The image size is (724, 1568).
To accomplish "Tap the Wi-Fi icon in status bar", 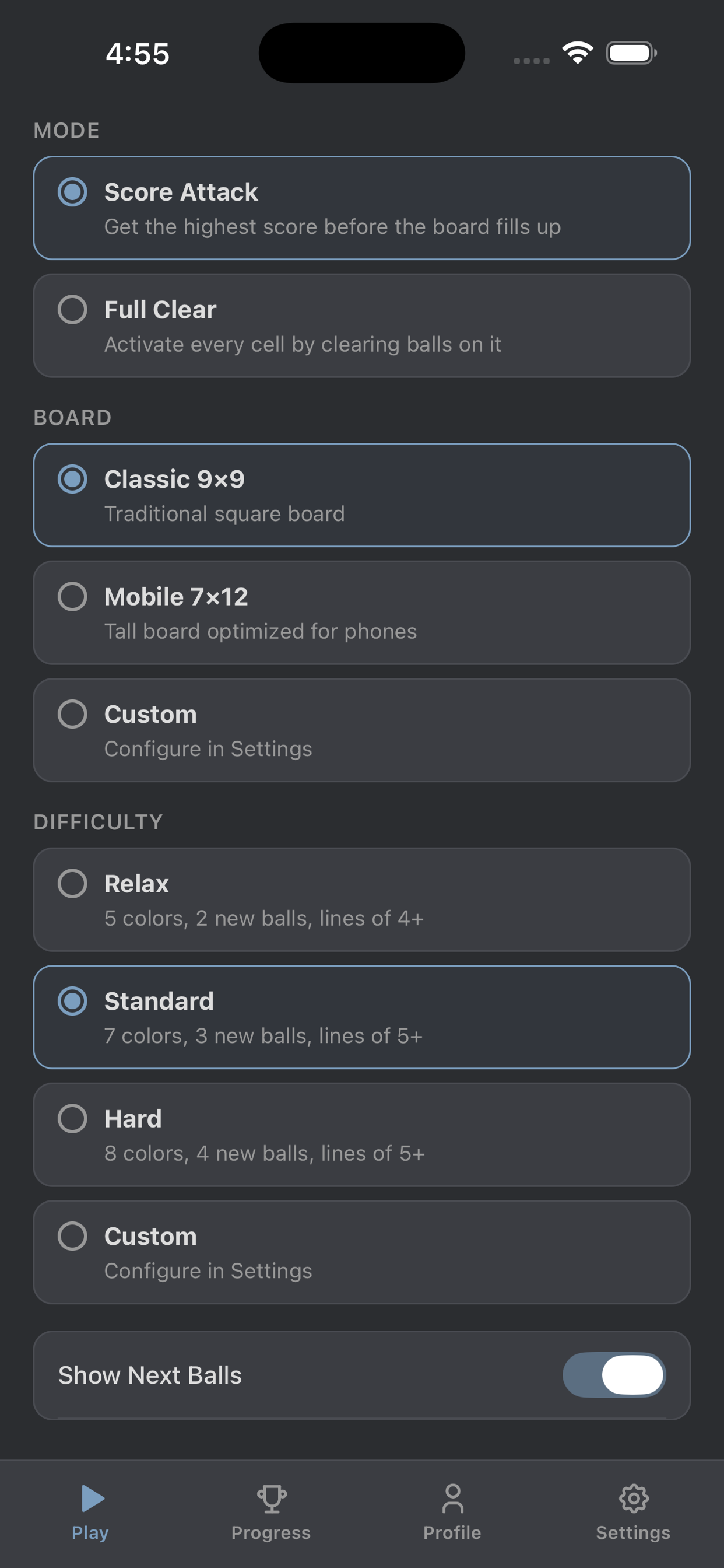I will click(577, 53).
